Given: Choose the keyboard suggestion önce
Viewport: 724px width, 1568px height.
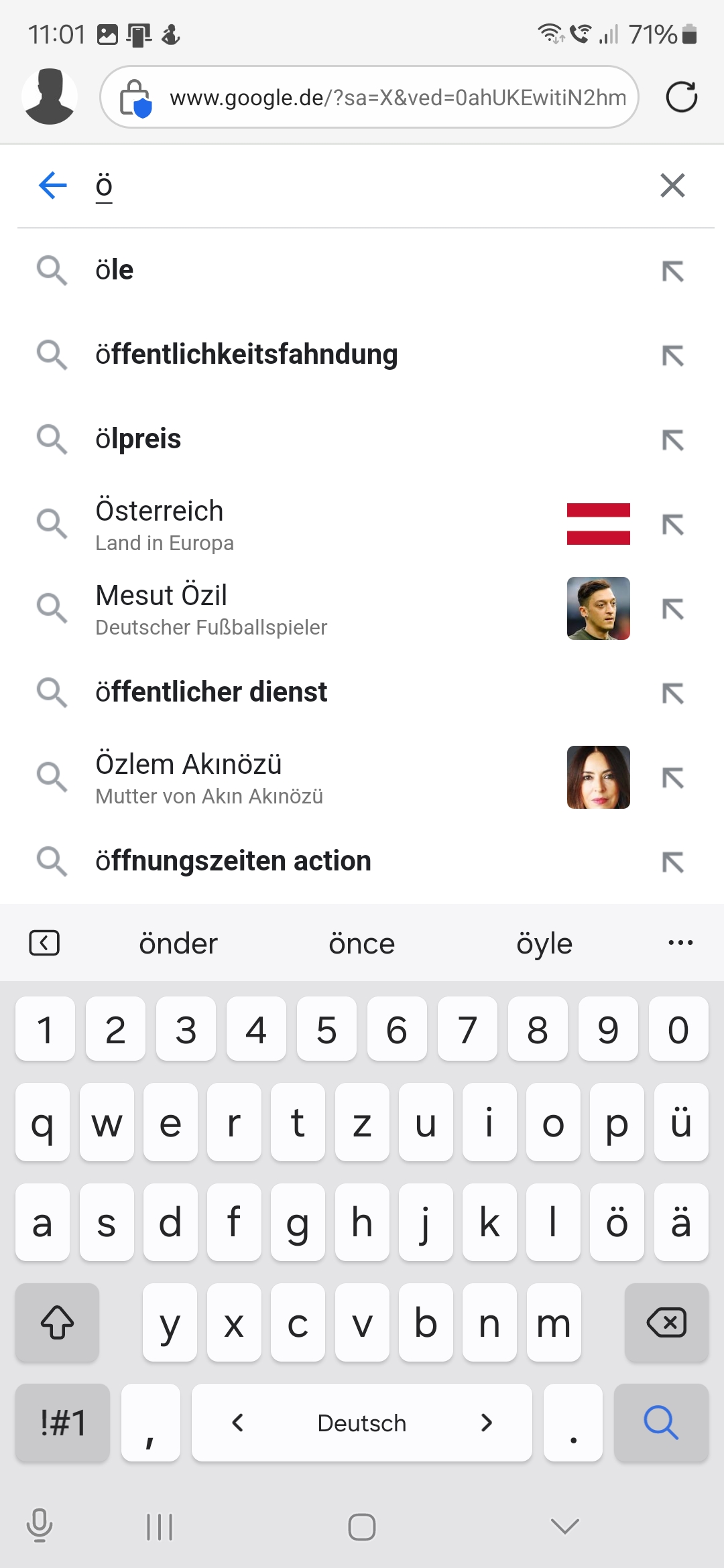Looking at the screenshot, I should [362, 943].
